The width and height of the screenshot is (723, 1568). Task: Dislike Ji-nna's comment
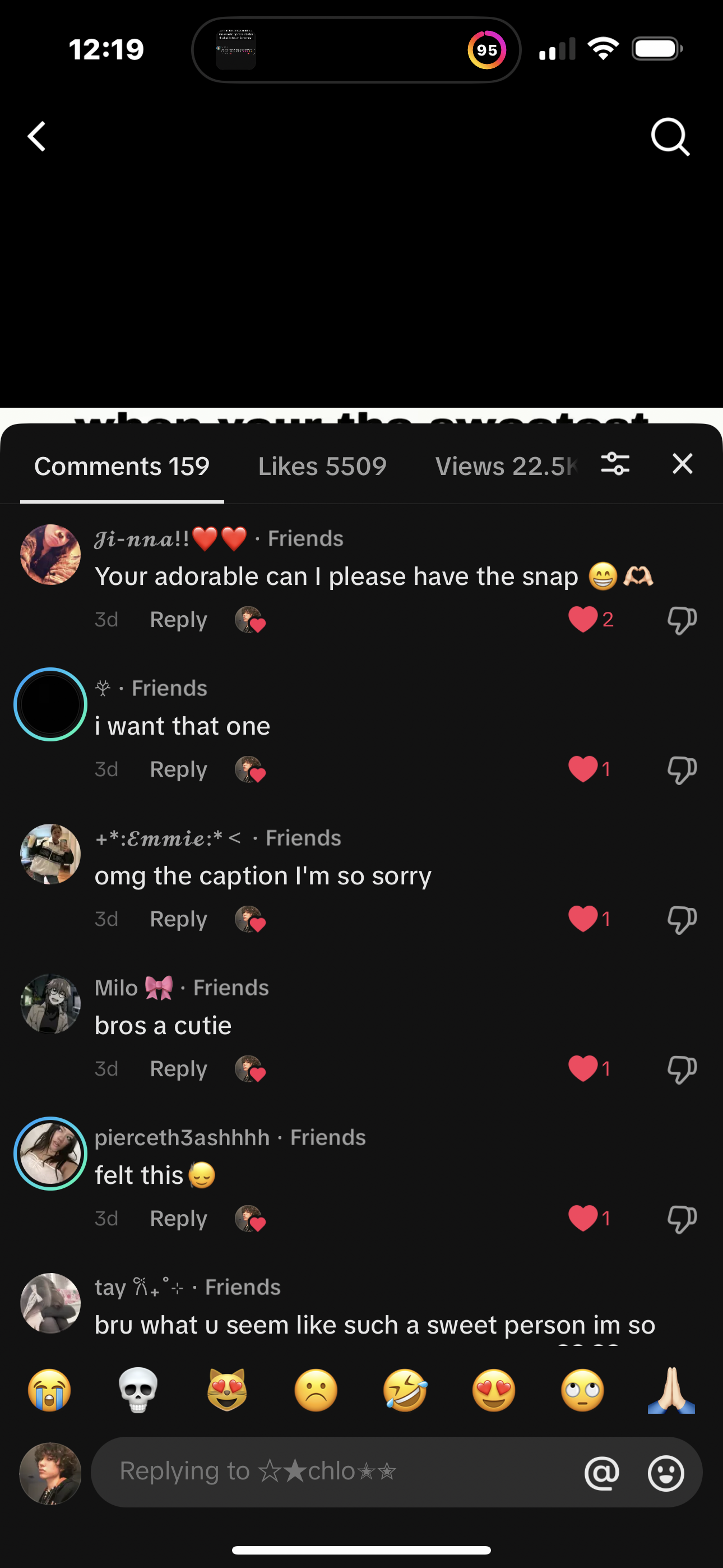tap(682, 620)
